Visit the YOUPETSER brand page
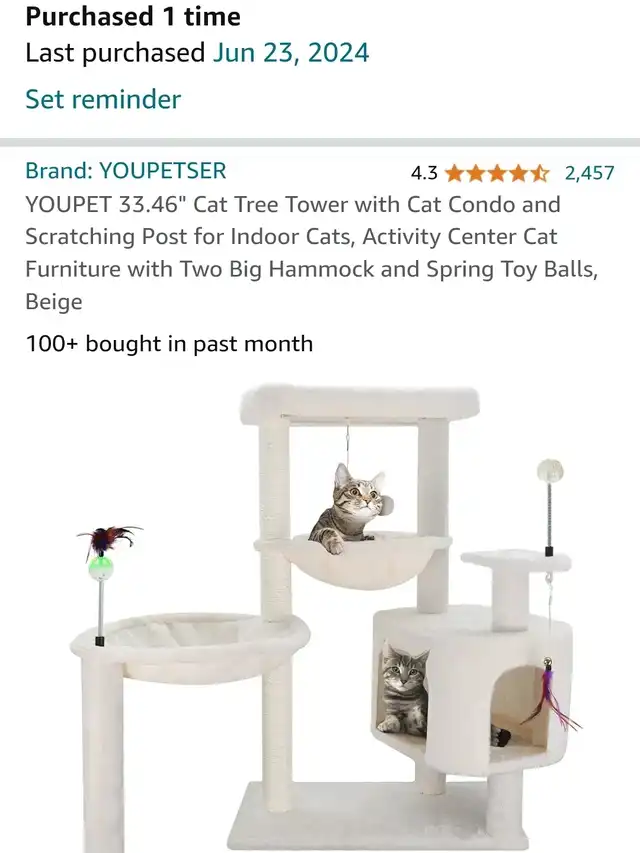 (126, 171)
